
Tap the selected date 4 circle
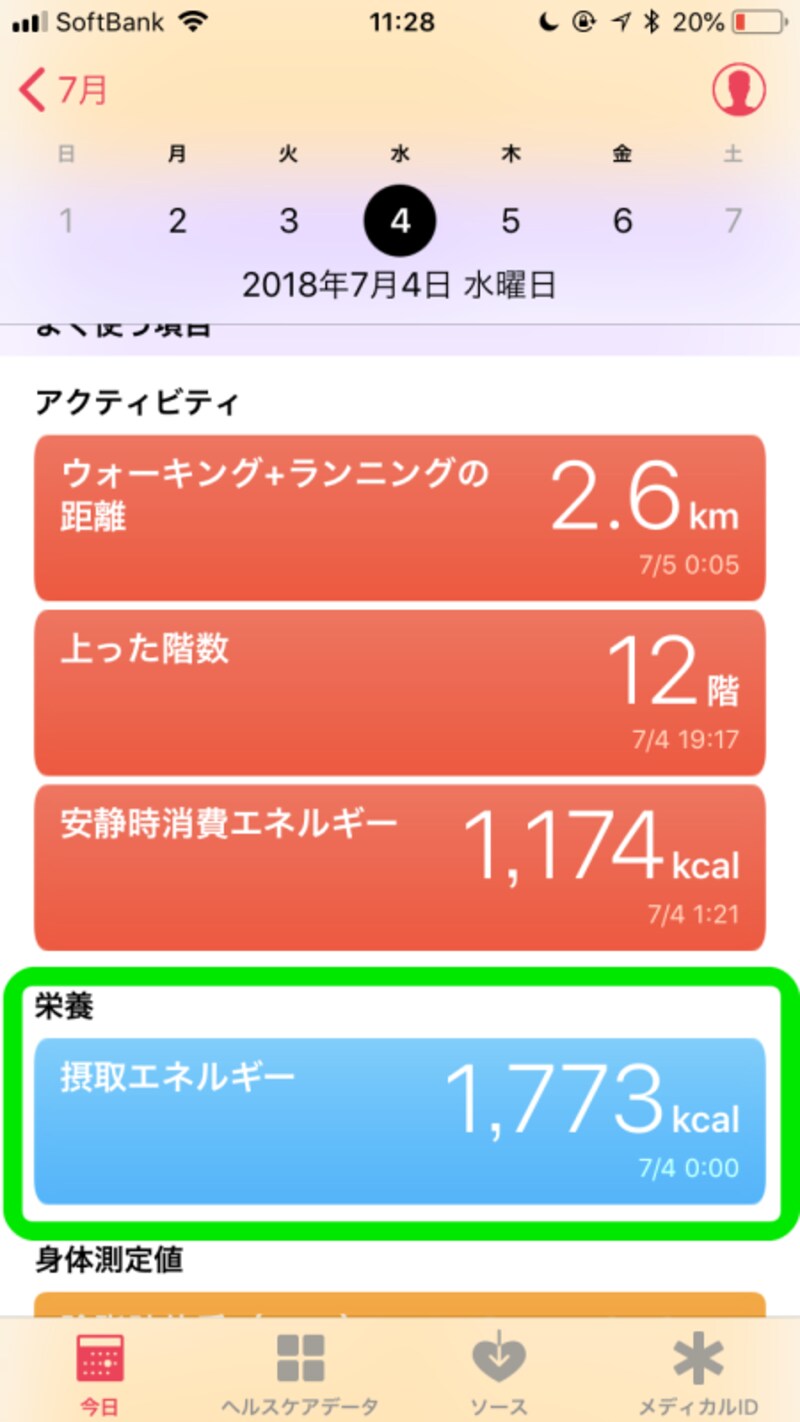(x=399, y=221)
